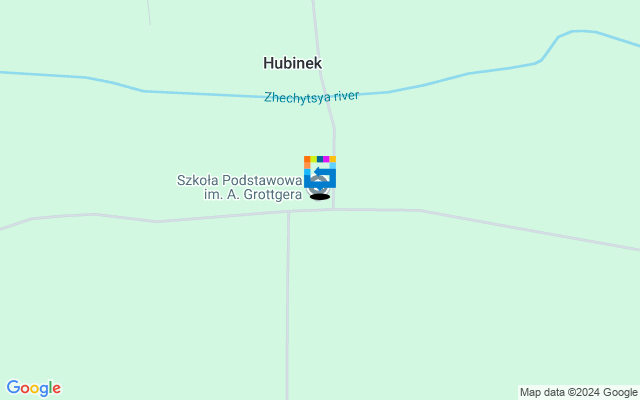Tap the map marker near the school
The image size is (640, 400).
click(x=320, y=173)
